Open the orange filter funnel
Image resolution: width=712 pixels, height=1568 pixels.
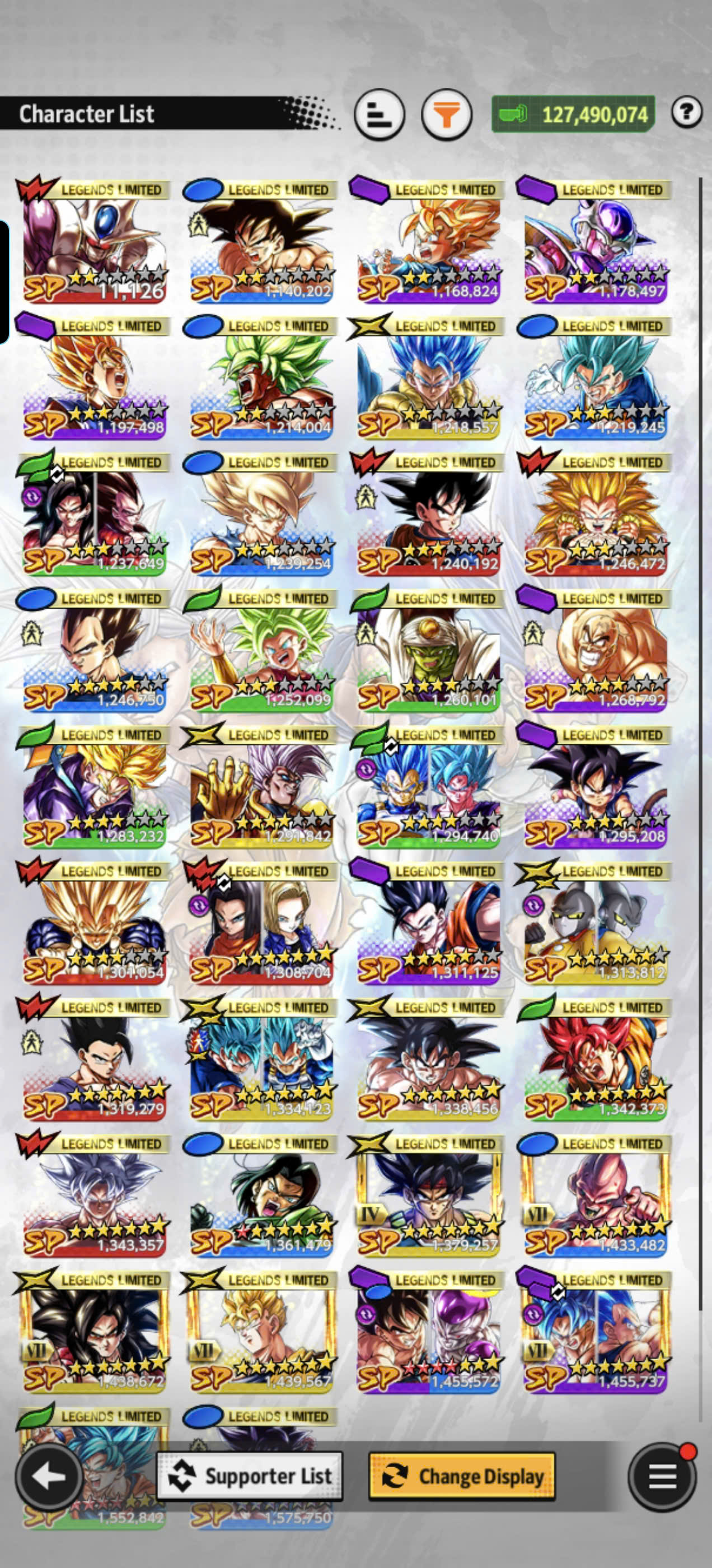click(x=447, y=114)
